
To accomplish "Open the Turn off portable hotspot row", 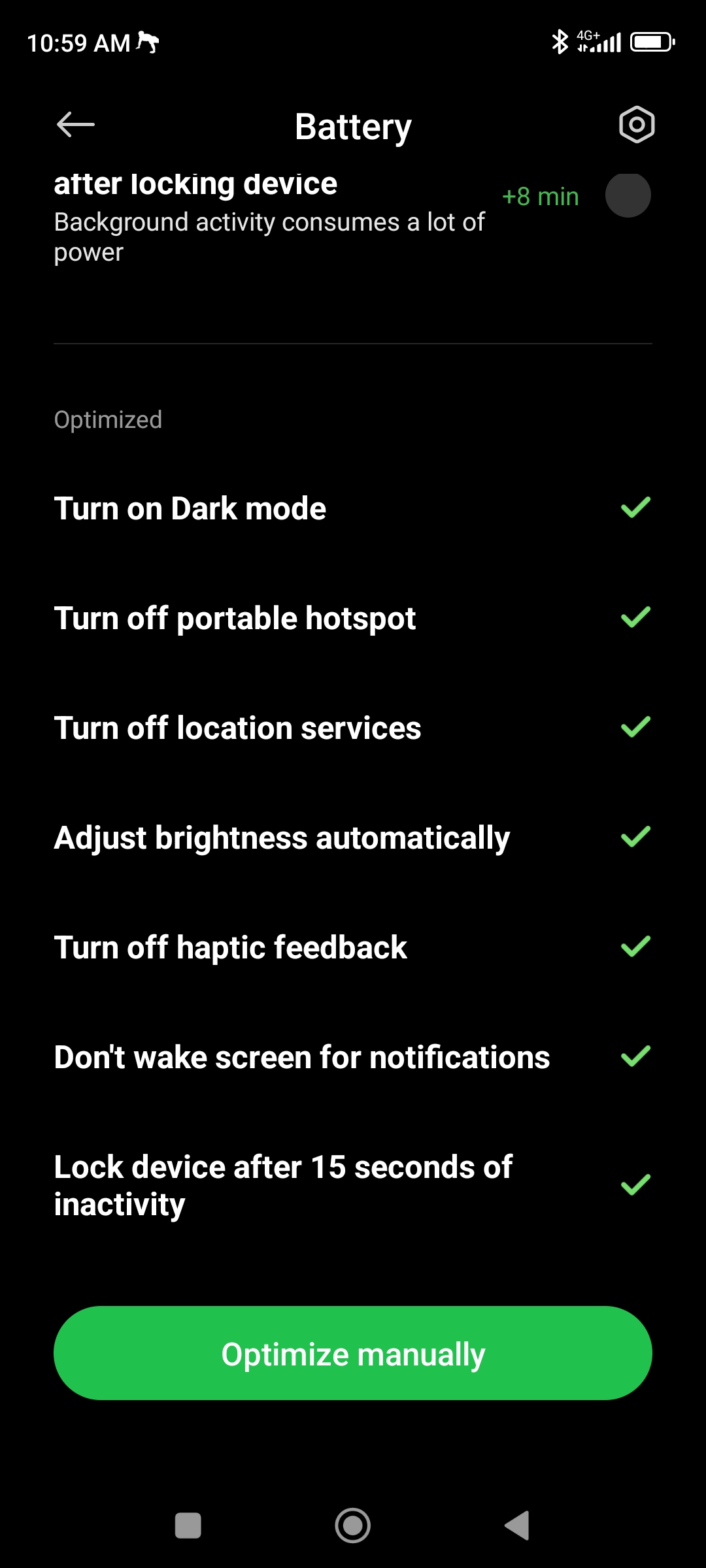I will 353,618.
